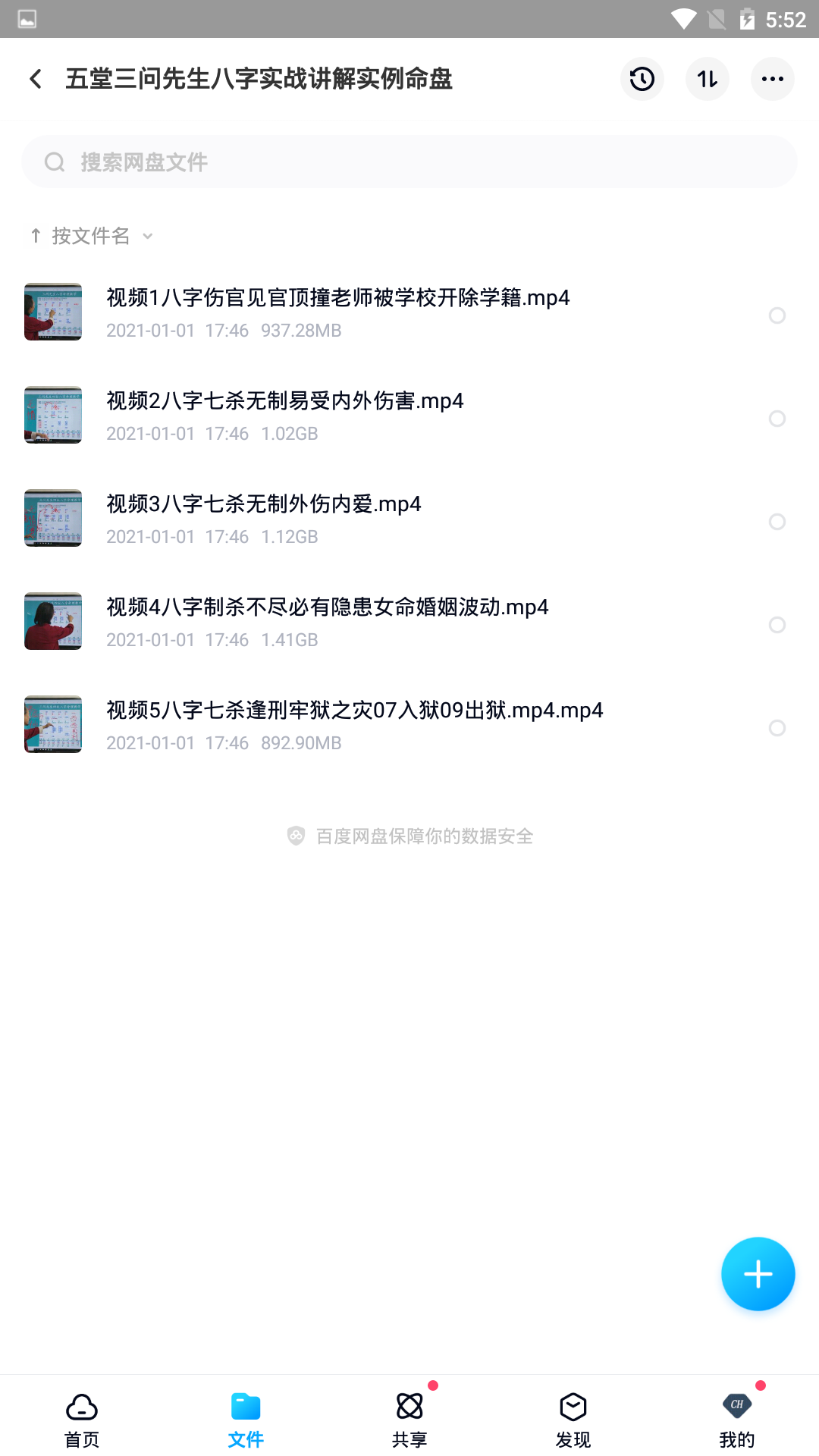Open the transfer list arrows icon
Screen dimensions: 819x1456
point(708,79)
